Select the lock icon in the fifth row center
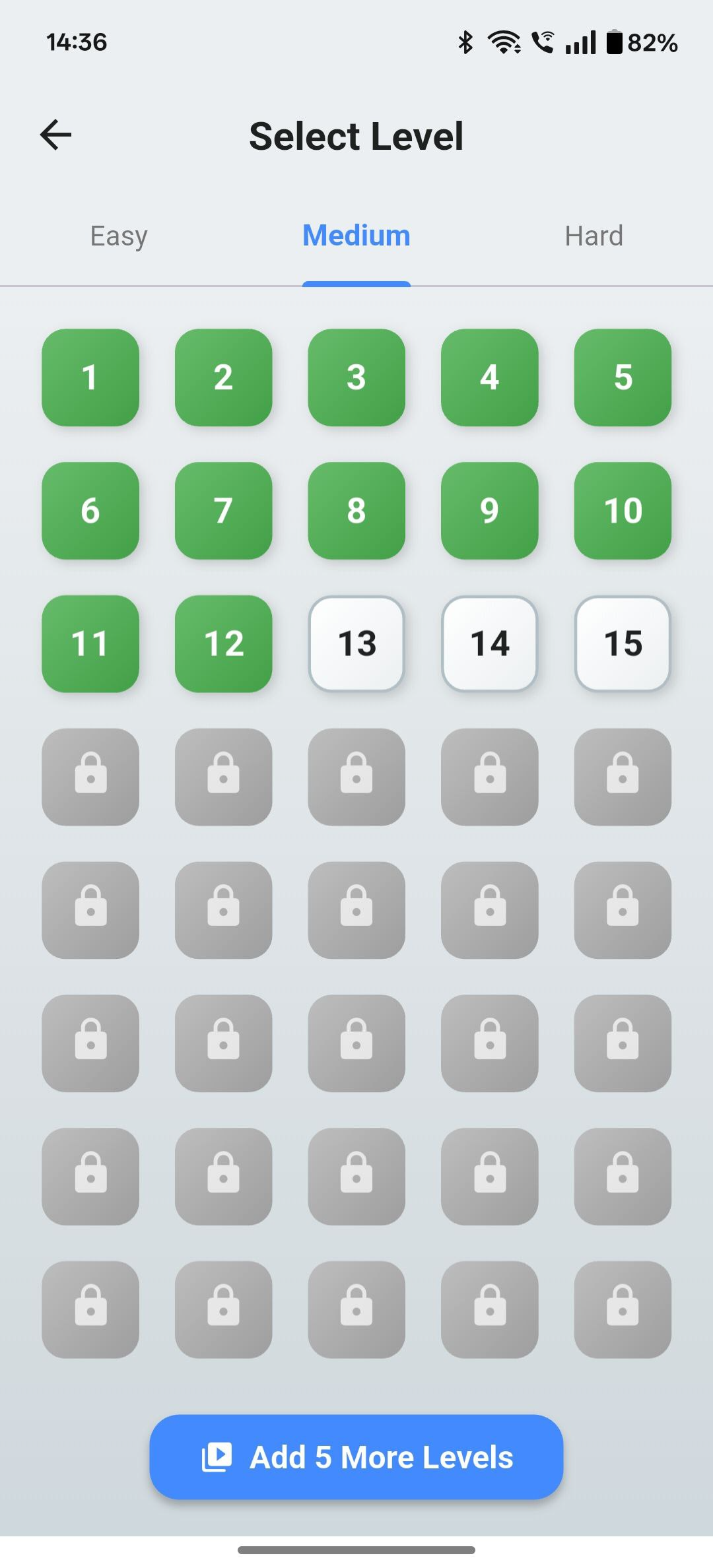 [356, 911]
